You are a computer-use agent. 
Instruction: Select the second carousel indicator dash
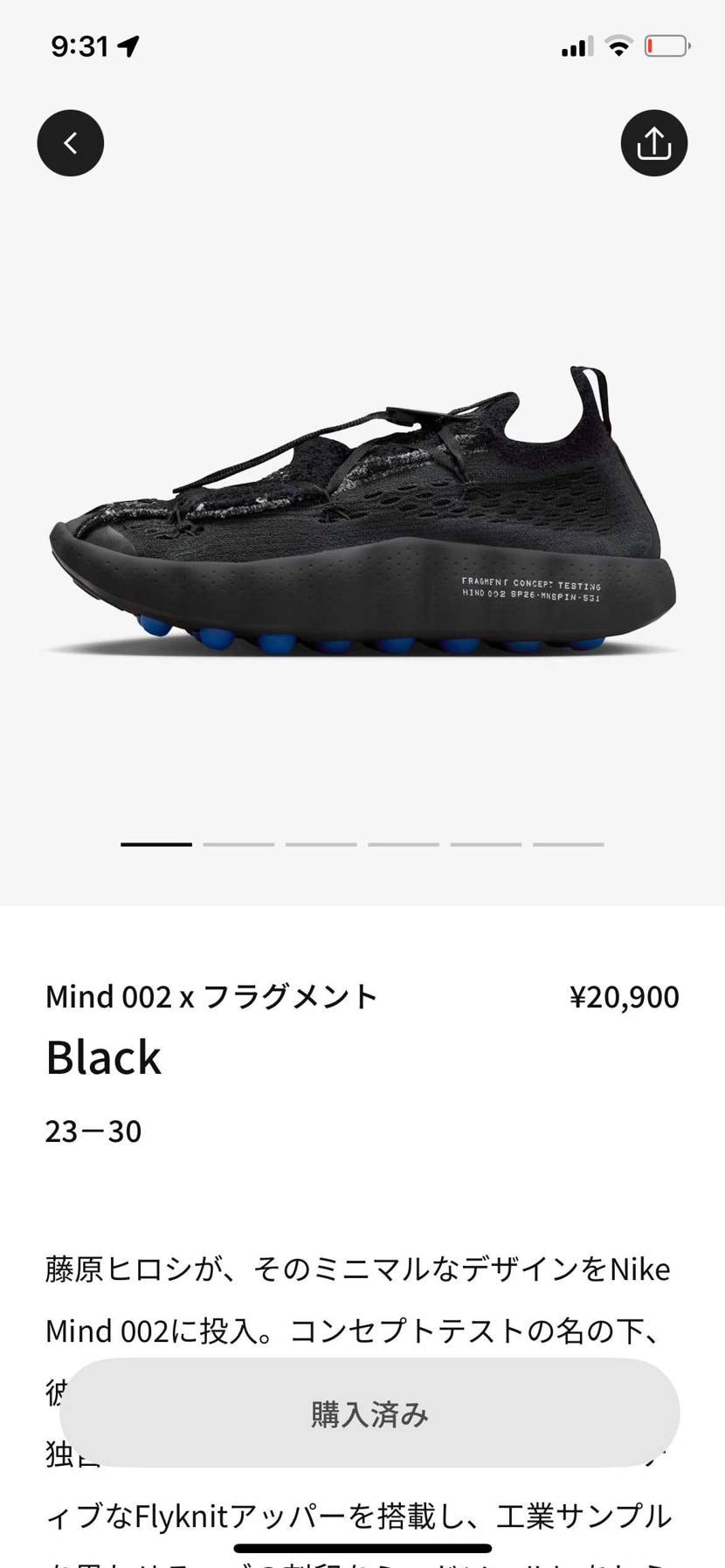pyautogui.click(x=238, y=843)
